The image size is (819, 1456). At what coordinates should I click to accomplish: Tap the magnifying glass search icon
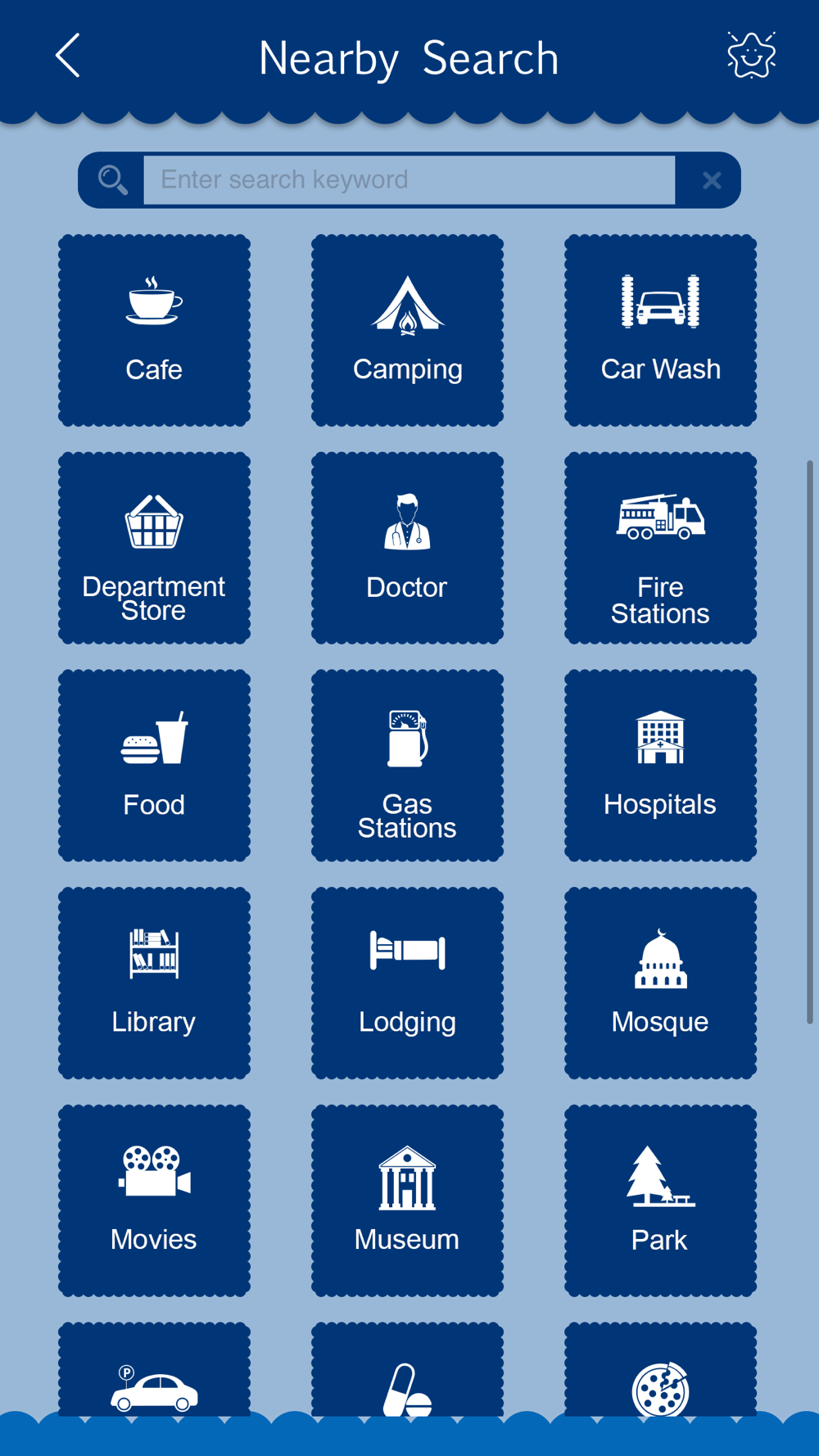click(x=112, y=180)
